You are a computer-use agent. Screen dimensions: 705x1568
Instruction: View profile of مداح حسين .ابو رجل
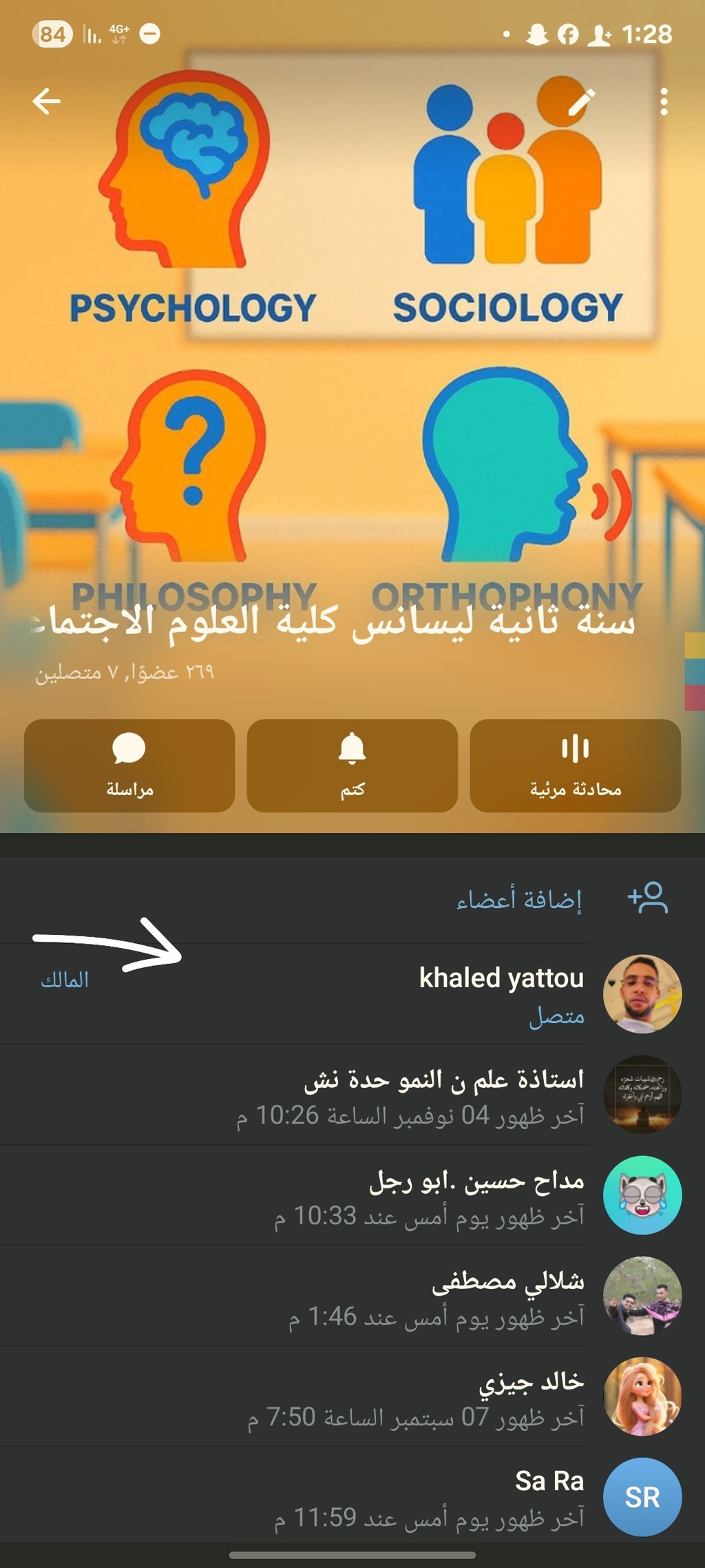[475, 1195]
